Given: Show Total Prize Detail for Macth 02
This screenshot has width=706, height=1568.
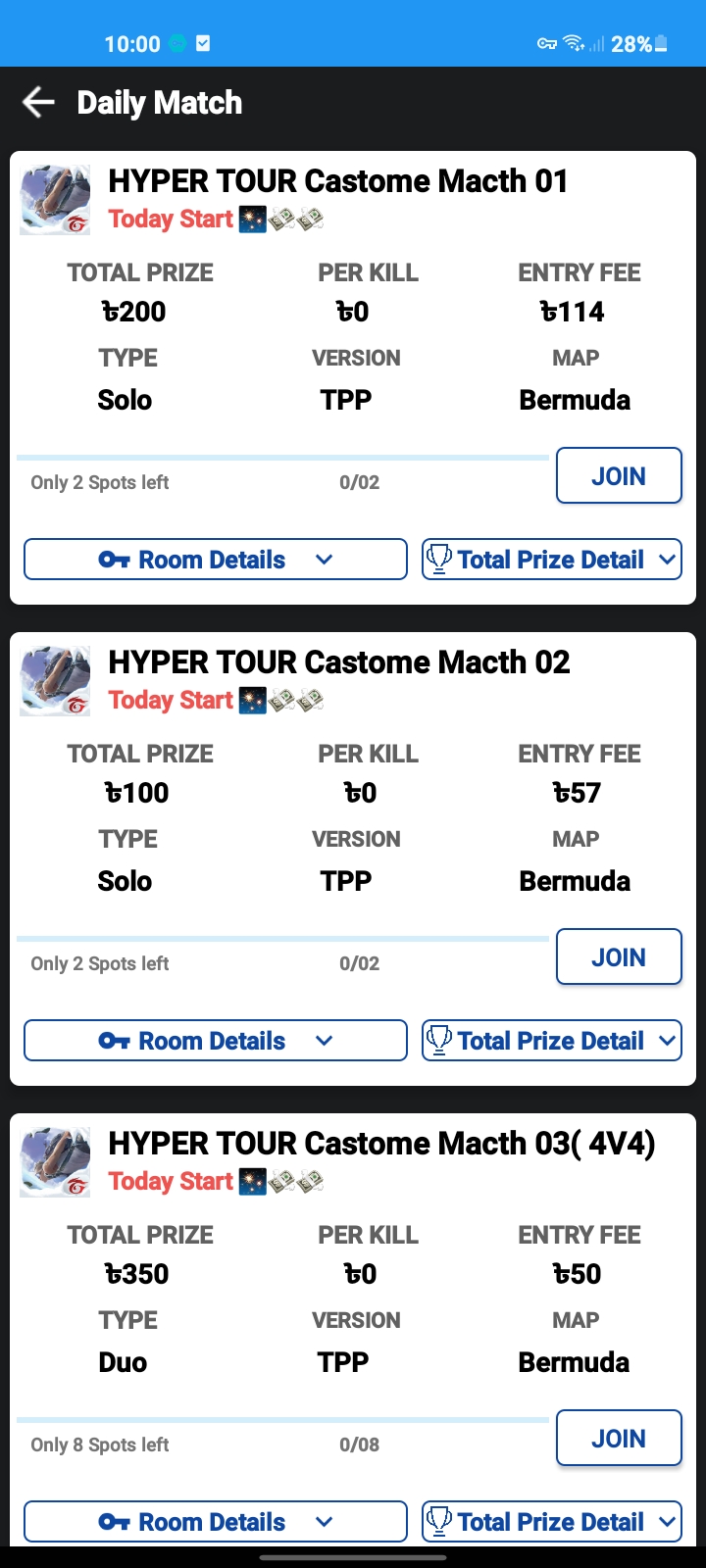Looking at the screenshot, I should [552, 1041].
